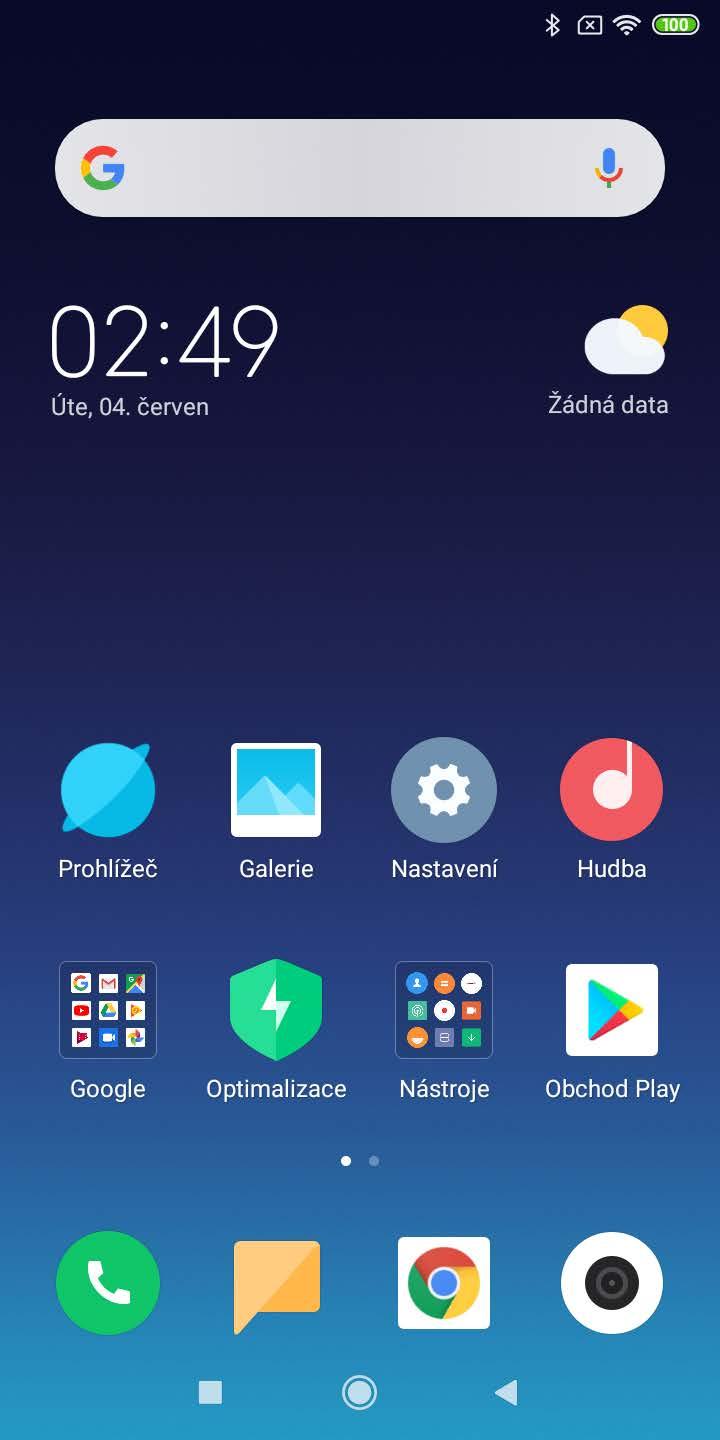Viewport: 720px width, 1440px height.
Task: Open the Galerie app
Action: (x=276, y=790)
